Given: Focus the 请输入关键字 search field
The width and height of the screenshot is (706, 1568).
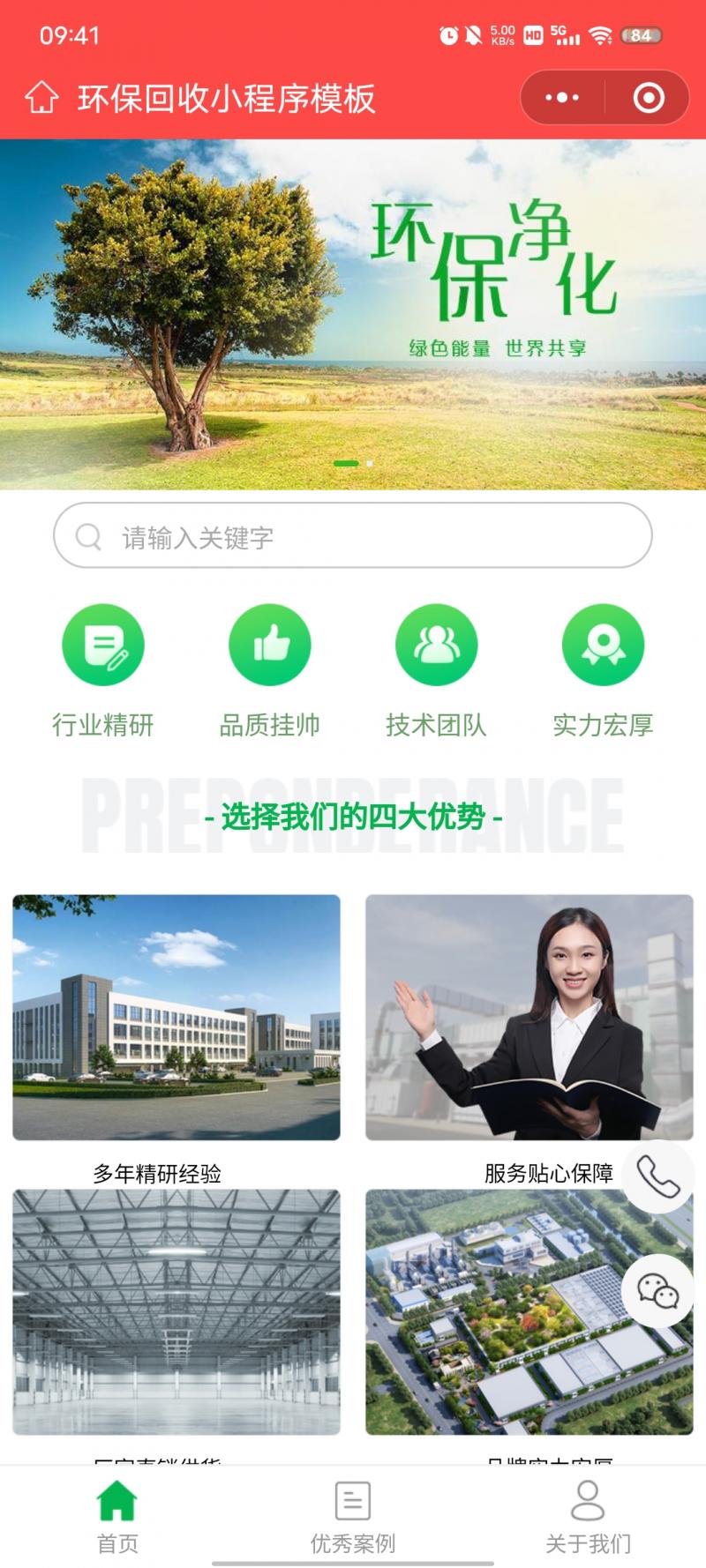Looking at the screenshot, I should (353, 536).
